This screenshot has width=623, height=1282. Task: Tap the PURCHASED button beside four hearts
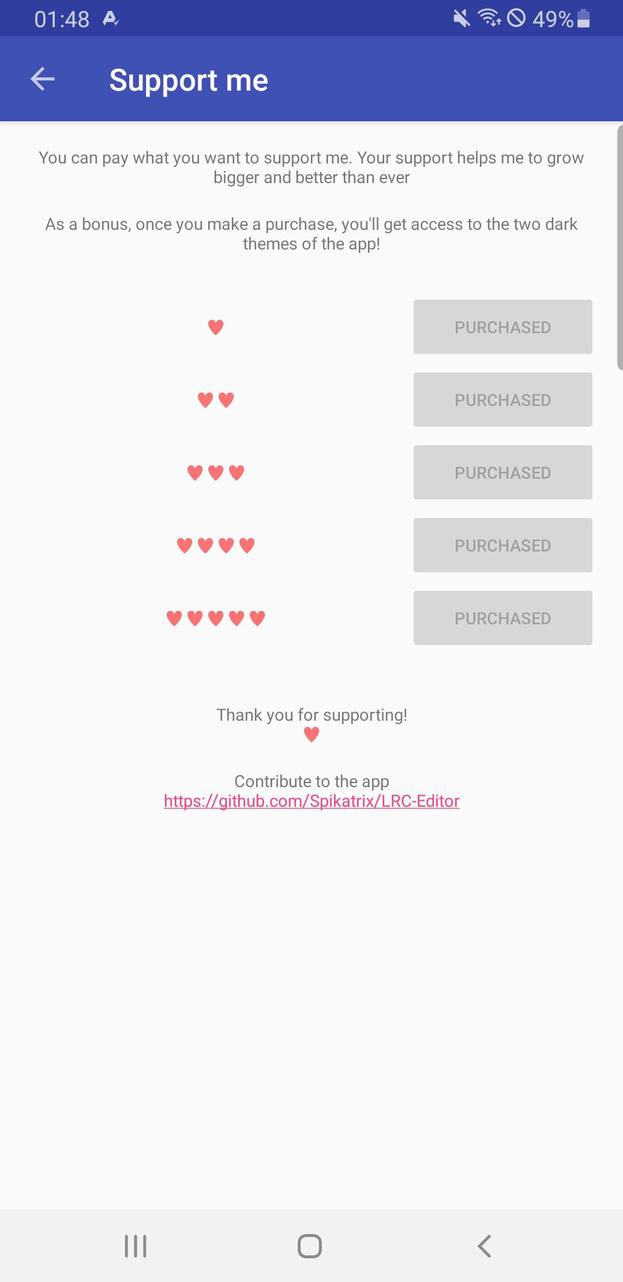[502, 545]
